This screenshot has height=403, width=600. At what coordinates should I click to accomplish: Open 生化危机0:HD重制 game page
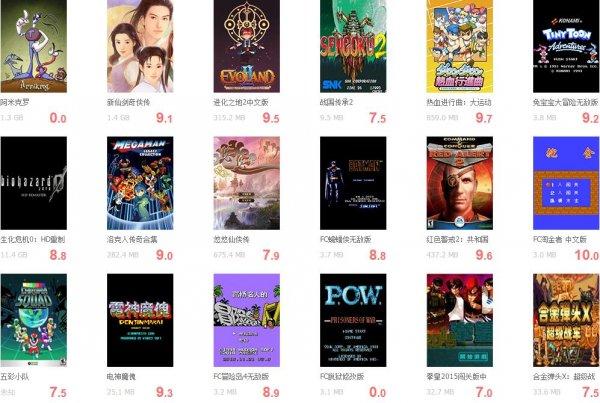[31, 182]
